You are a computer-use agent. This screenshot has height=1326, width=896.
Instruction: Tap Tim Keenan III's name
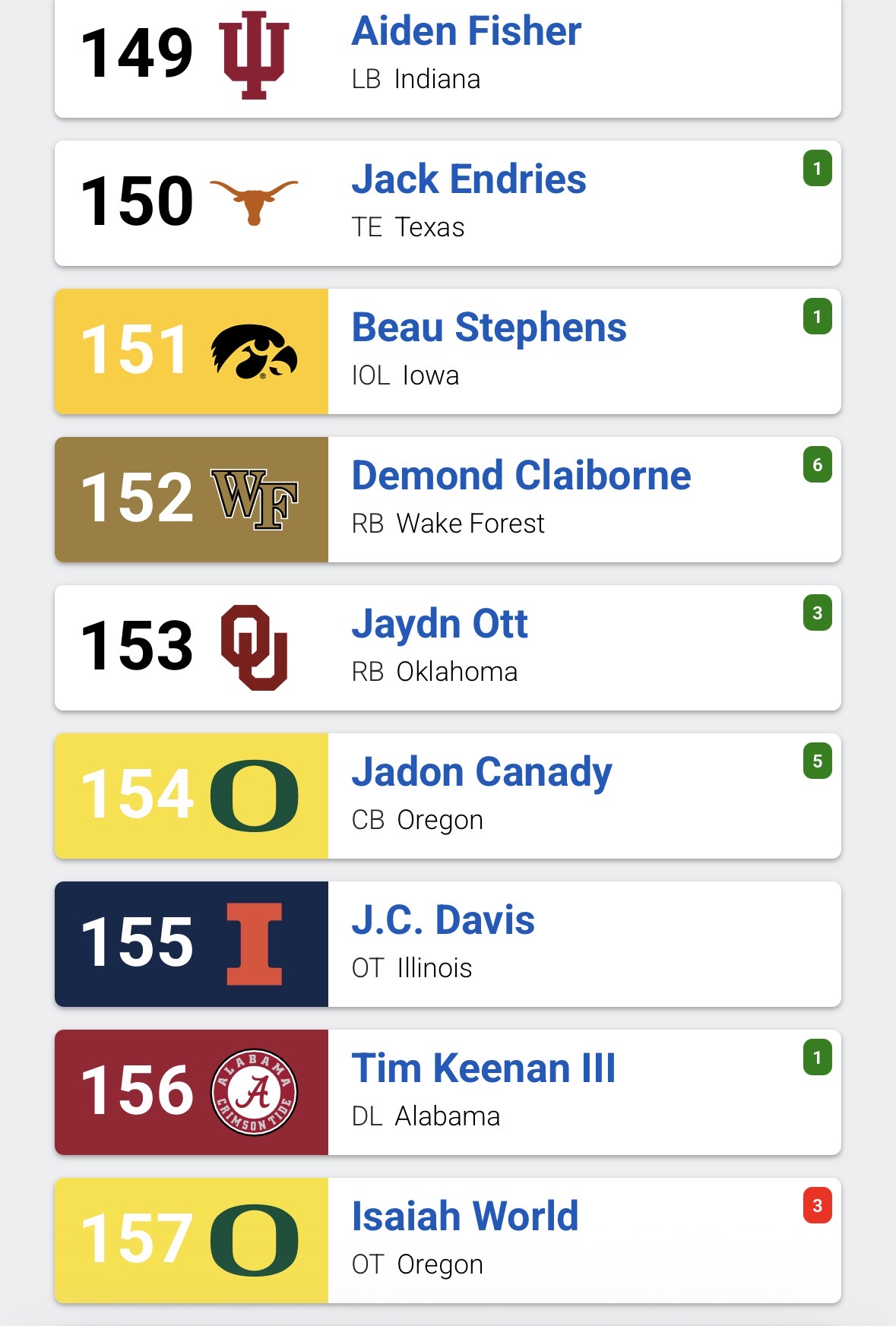[483, 1069]
